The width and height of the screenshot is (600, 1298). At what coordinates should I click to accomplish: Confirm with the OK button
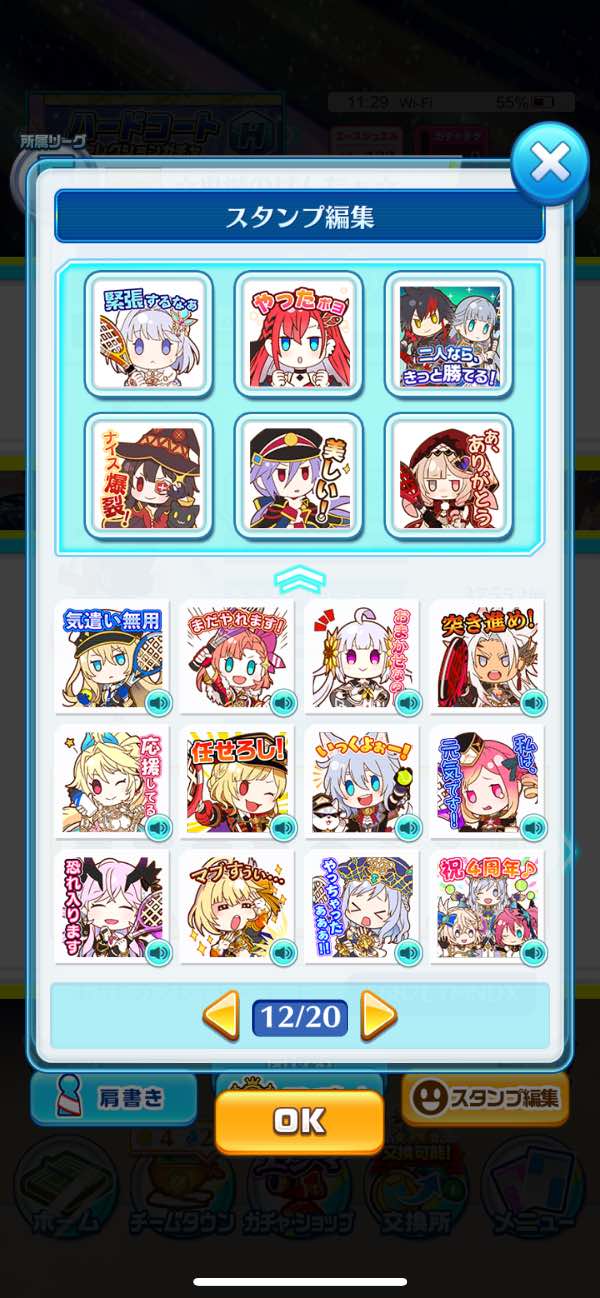(x=299, y=1122)
